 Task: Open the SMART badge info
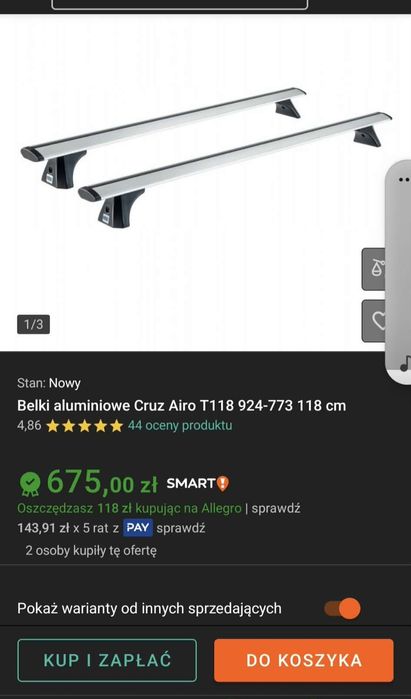[x=197, y=483]
